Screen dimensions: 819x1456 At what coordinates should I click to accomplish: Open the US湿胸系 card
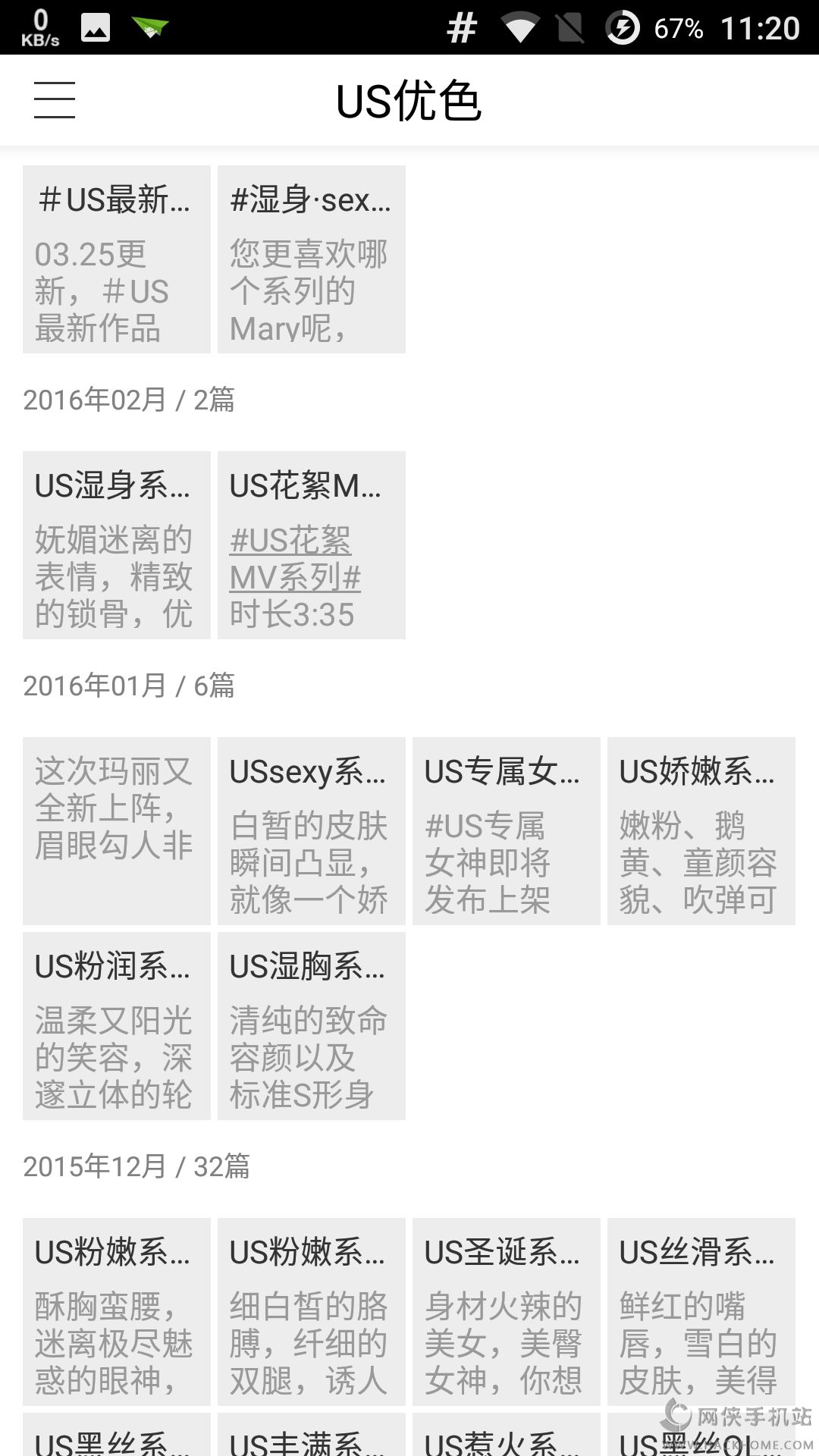(x=312, y=1026)
